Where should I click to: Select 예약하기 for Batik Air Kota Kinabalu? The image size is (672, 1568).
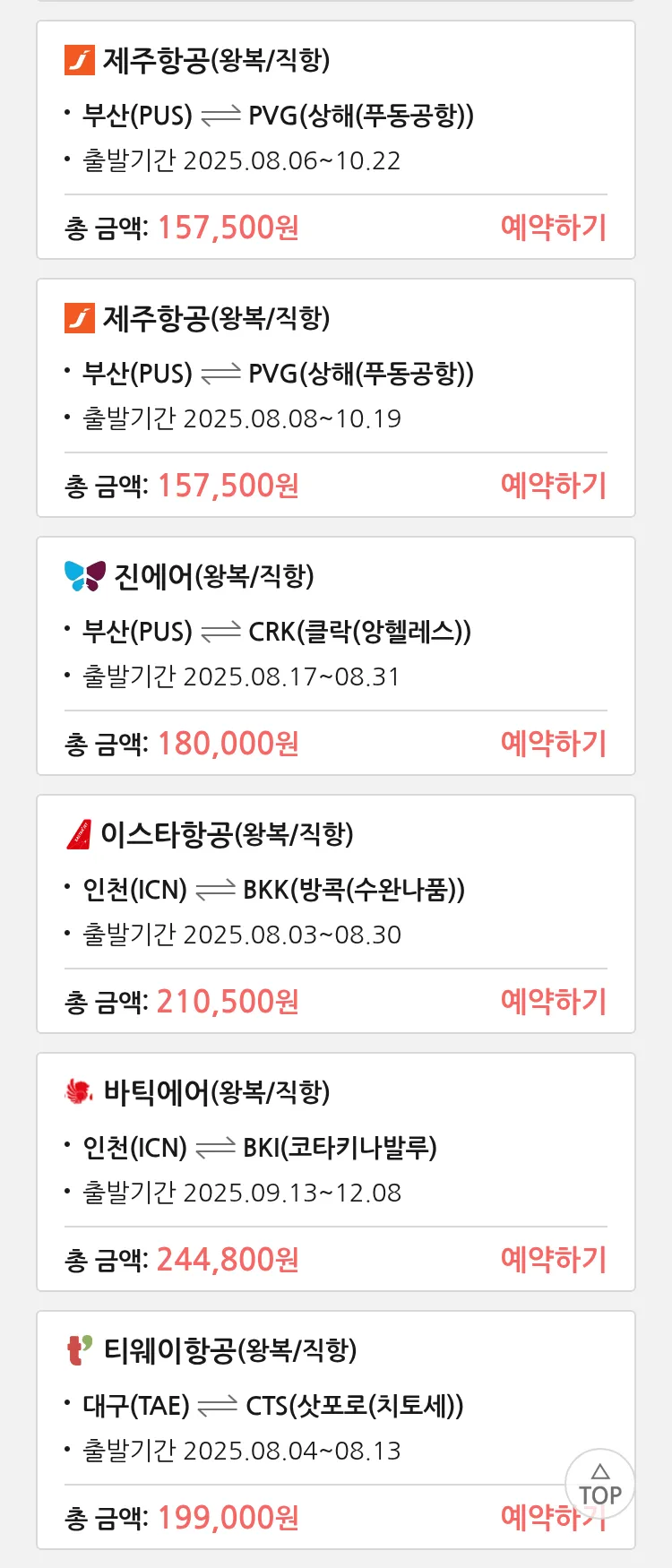tap(553, 1260)
